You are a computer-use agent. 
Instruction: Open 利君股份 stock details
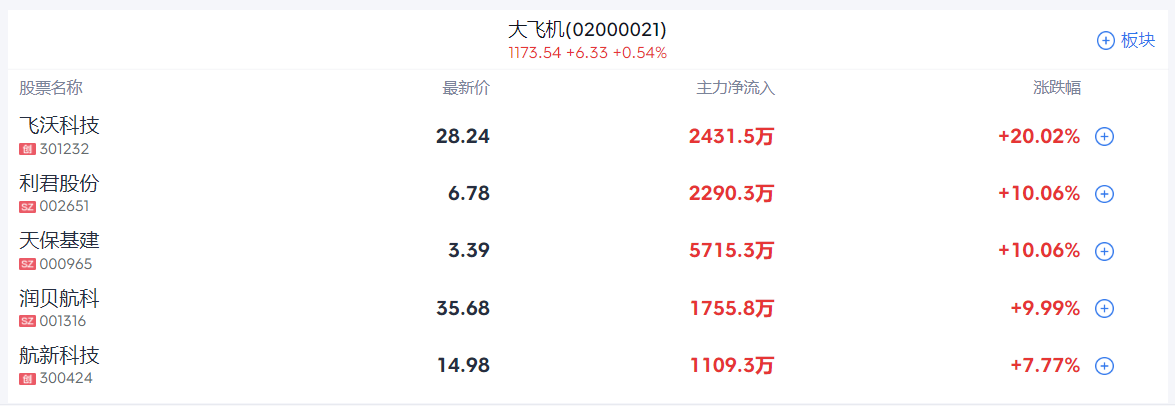coord(60,184)
